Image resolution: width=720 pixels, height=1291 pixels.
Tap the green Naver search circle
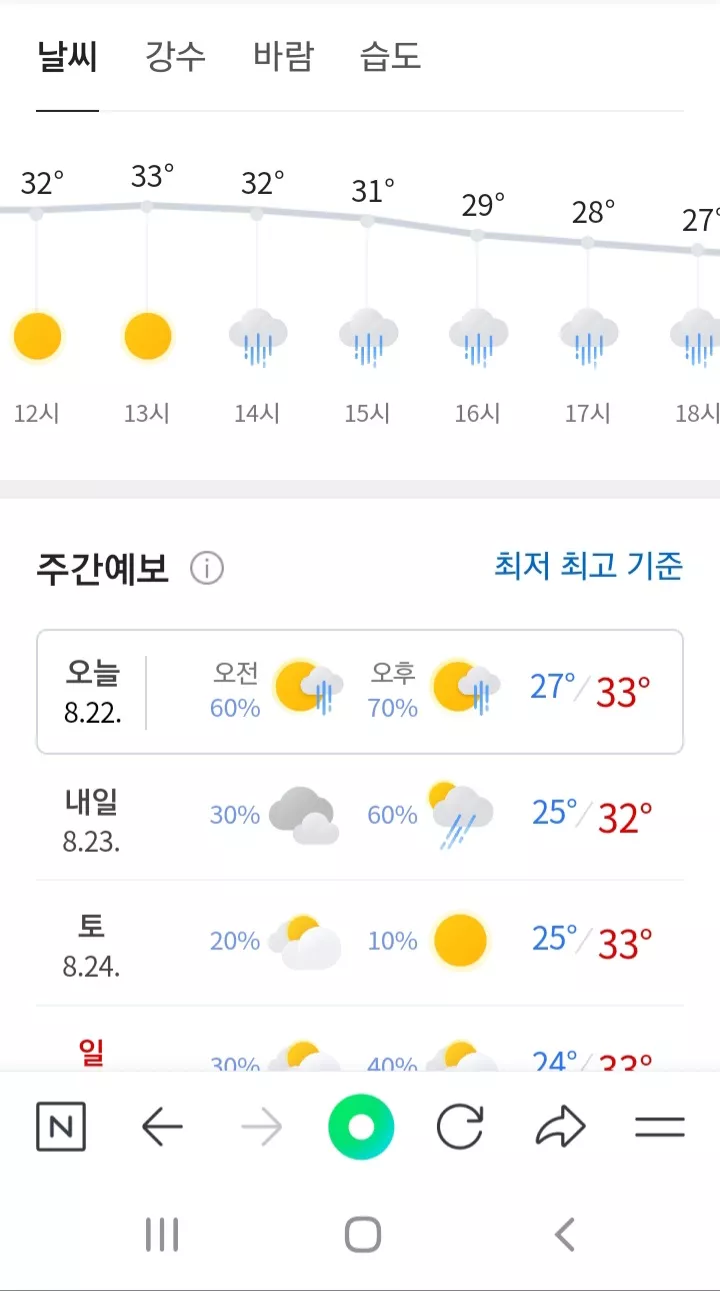pyautogui.click(x=361, y=1128)
